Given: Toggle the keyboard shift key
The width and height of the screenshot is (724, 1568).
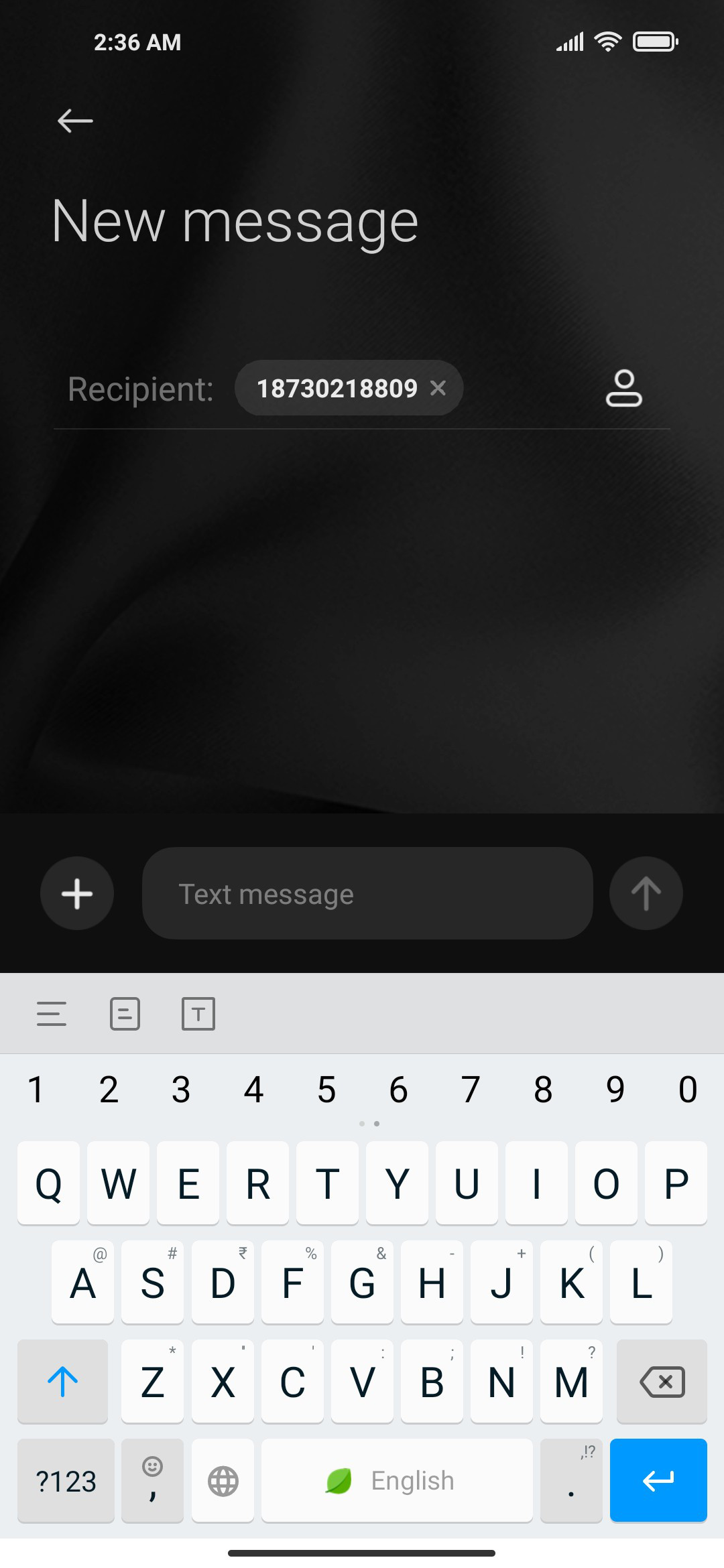Looking at the screenshot, I should [x=63, y=1381].
